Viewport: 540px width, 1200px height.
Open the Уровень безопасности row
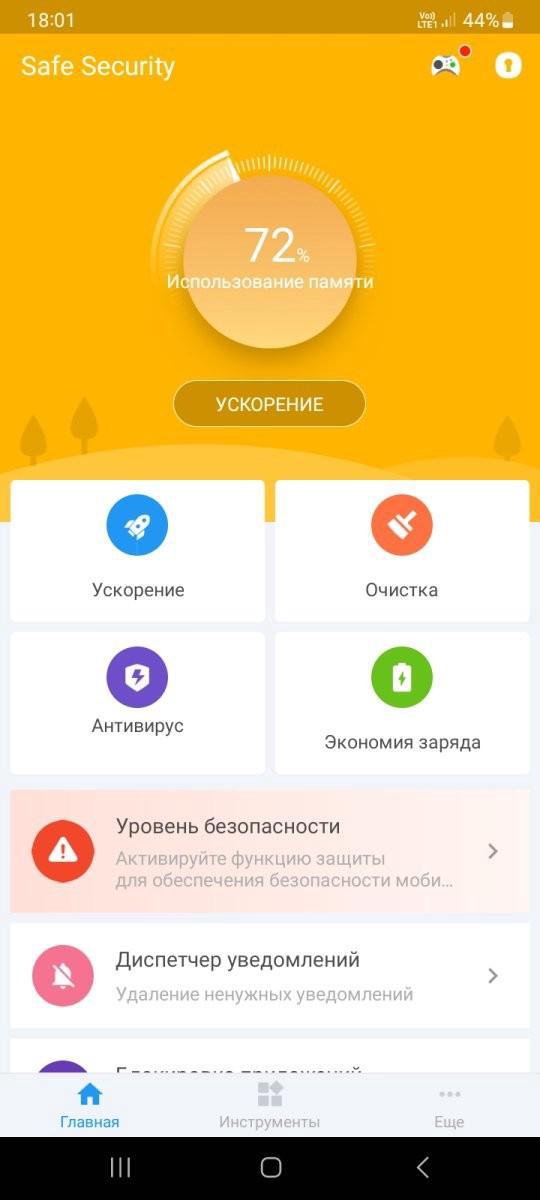point(270,851)
